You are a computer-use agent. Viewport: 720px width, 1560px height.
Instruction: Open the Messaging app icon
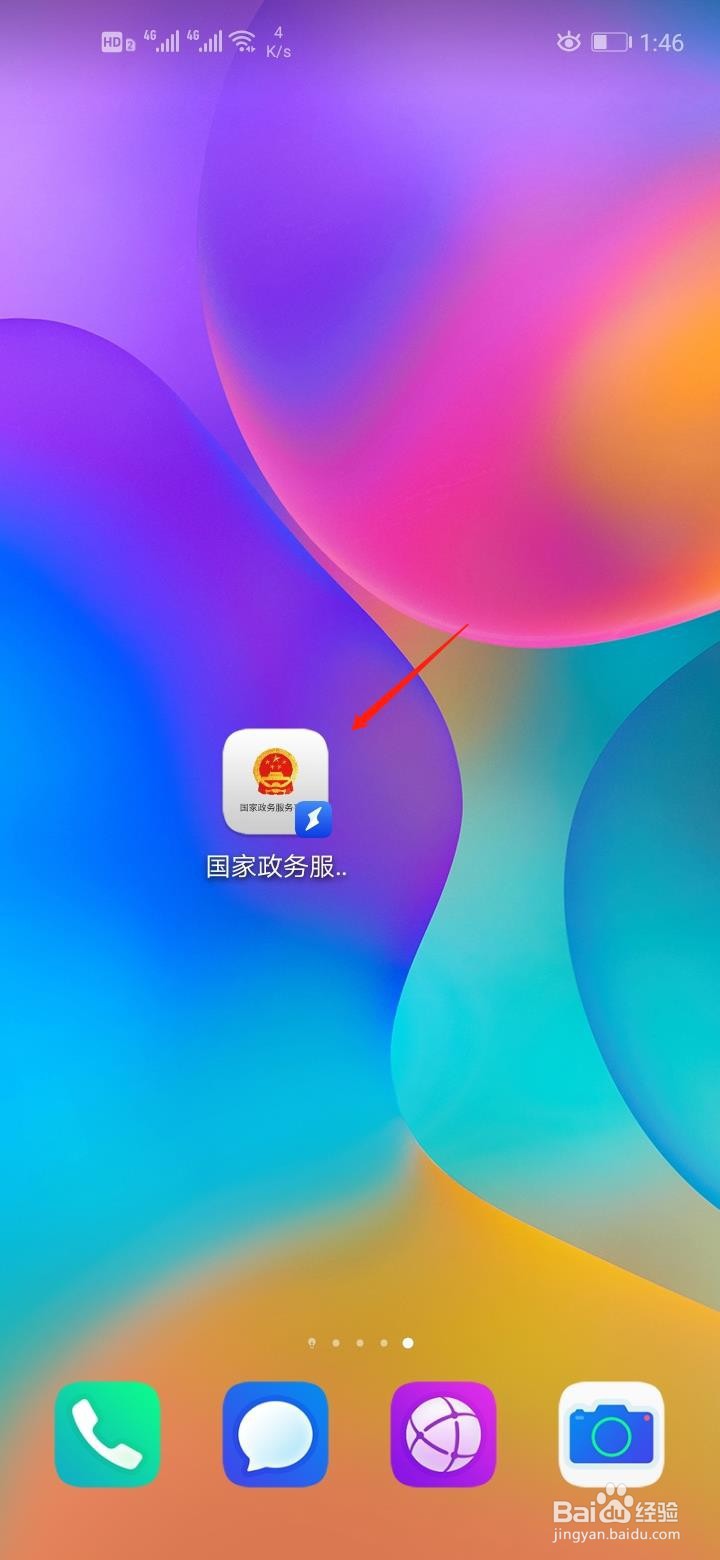pos(275,1435)
